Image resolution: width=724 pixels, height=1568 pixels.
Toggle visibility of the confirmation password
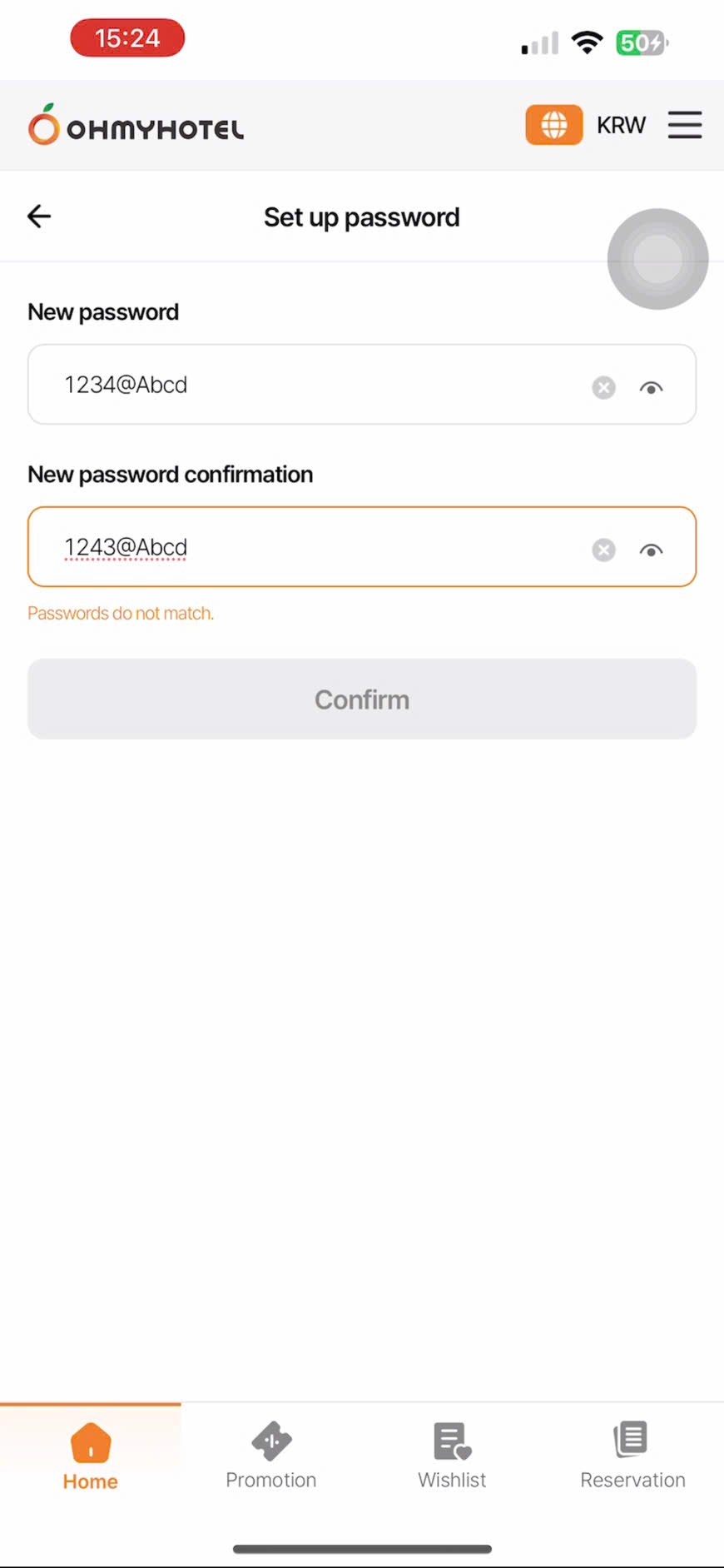[x=651, y=550]
